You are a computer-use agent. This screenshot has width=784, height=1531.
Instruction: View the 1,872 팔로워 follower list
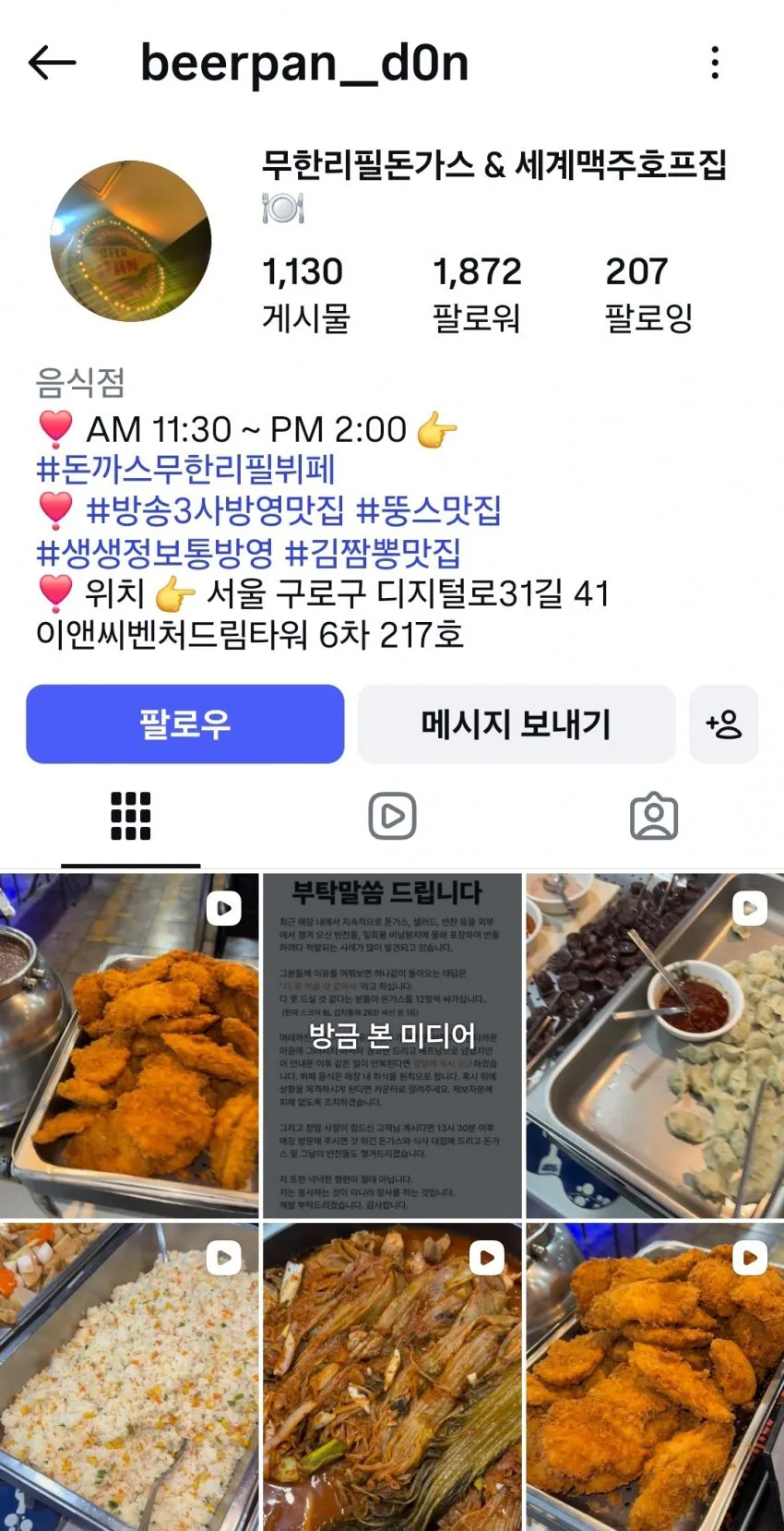coord(476,291)
